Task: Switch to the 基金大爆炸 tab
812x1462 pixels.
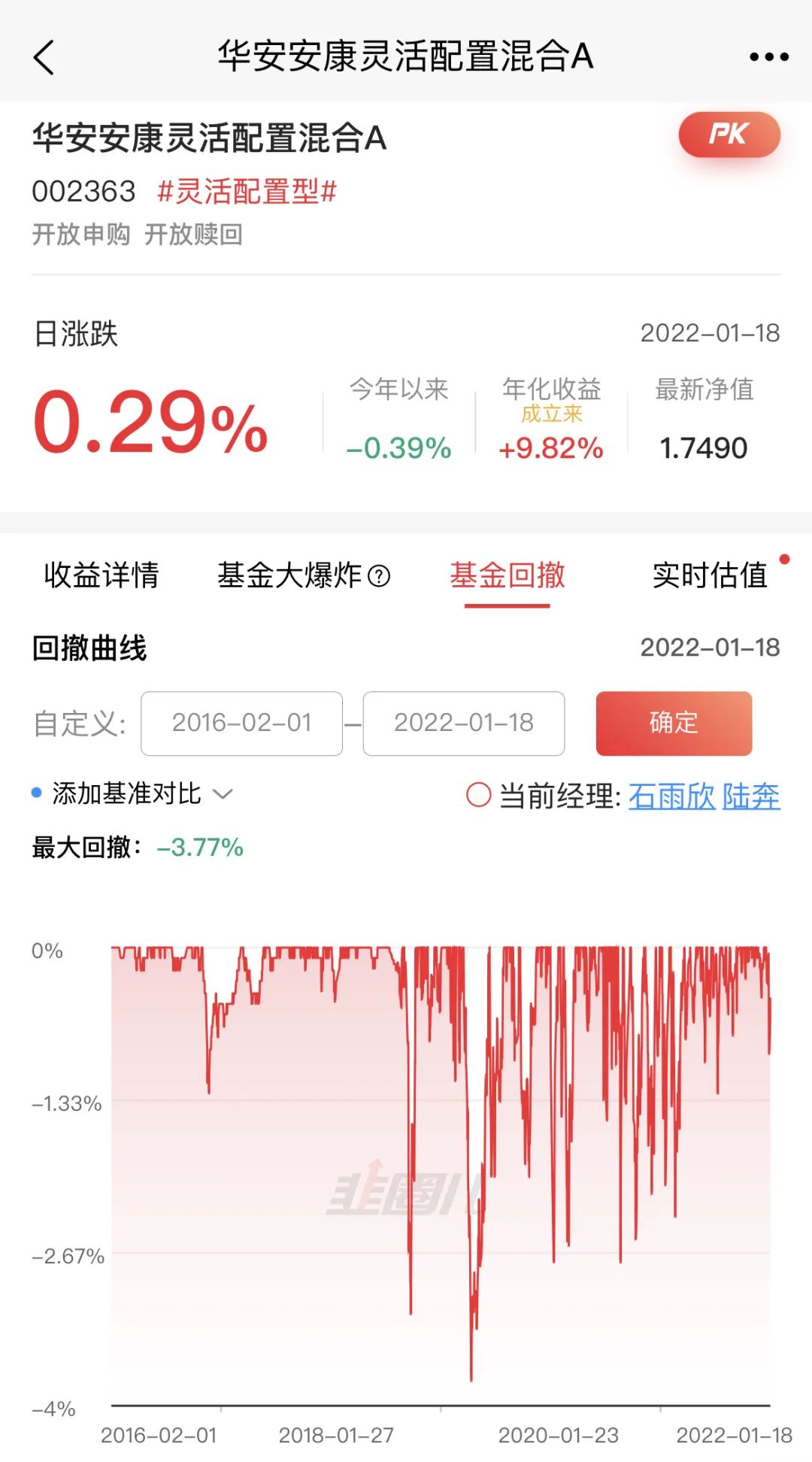Action: coord(304,575)
